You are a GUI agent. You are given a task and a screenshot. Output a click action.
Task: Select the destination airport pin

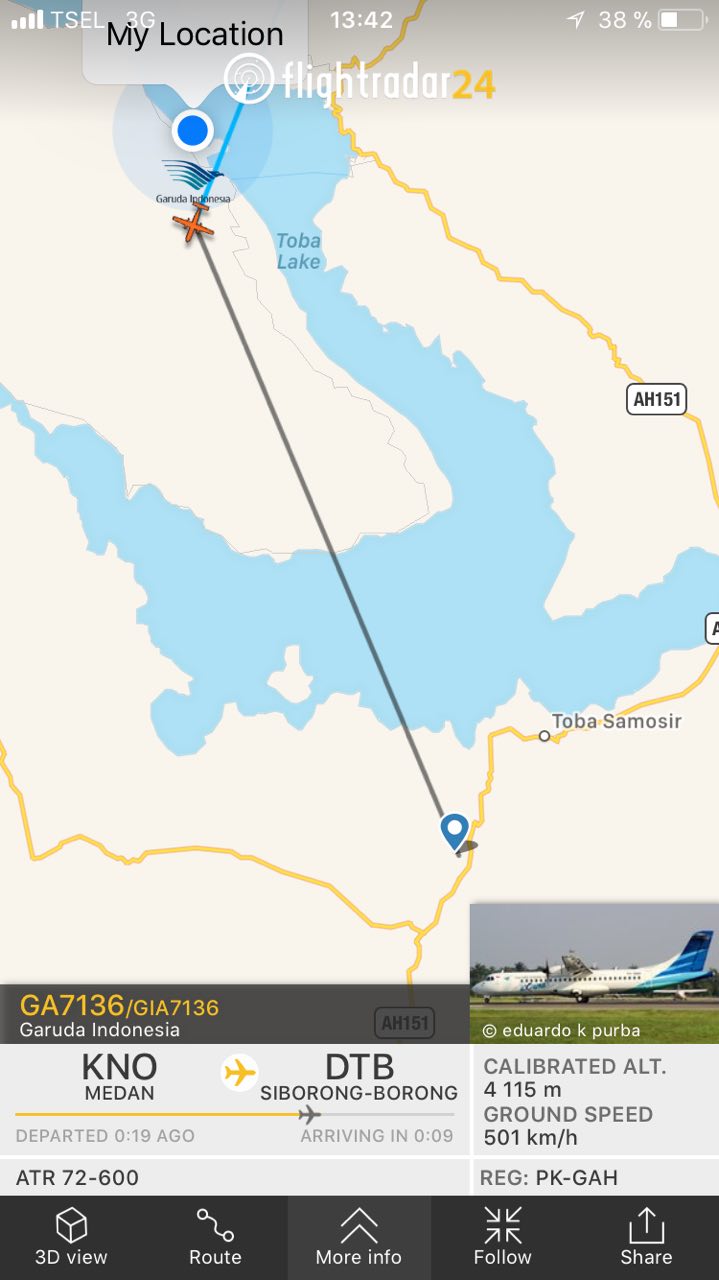click(x=455, y=831)
